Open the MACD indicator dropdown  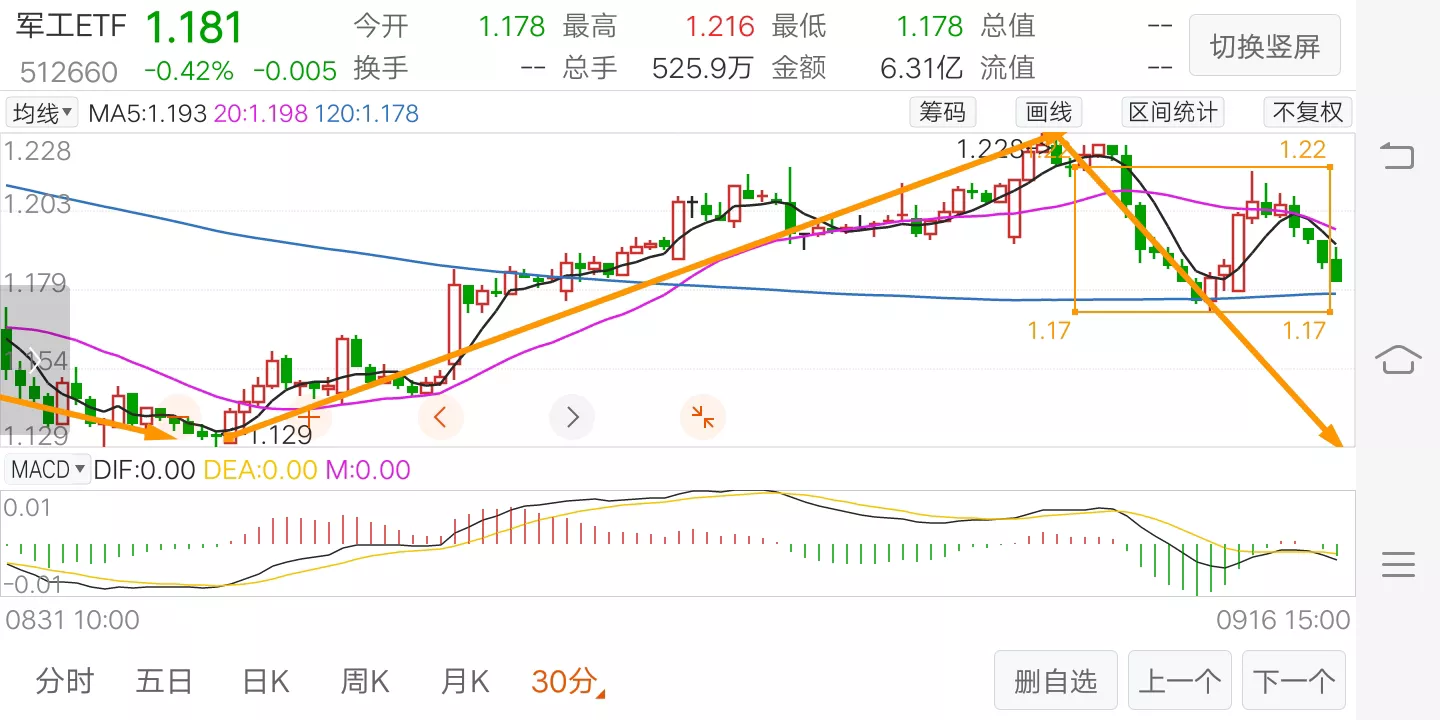(x=48, y=469)
